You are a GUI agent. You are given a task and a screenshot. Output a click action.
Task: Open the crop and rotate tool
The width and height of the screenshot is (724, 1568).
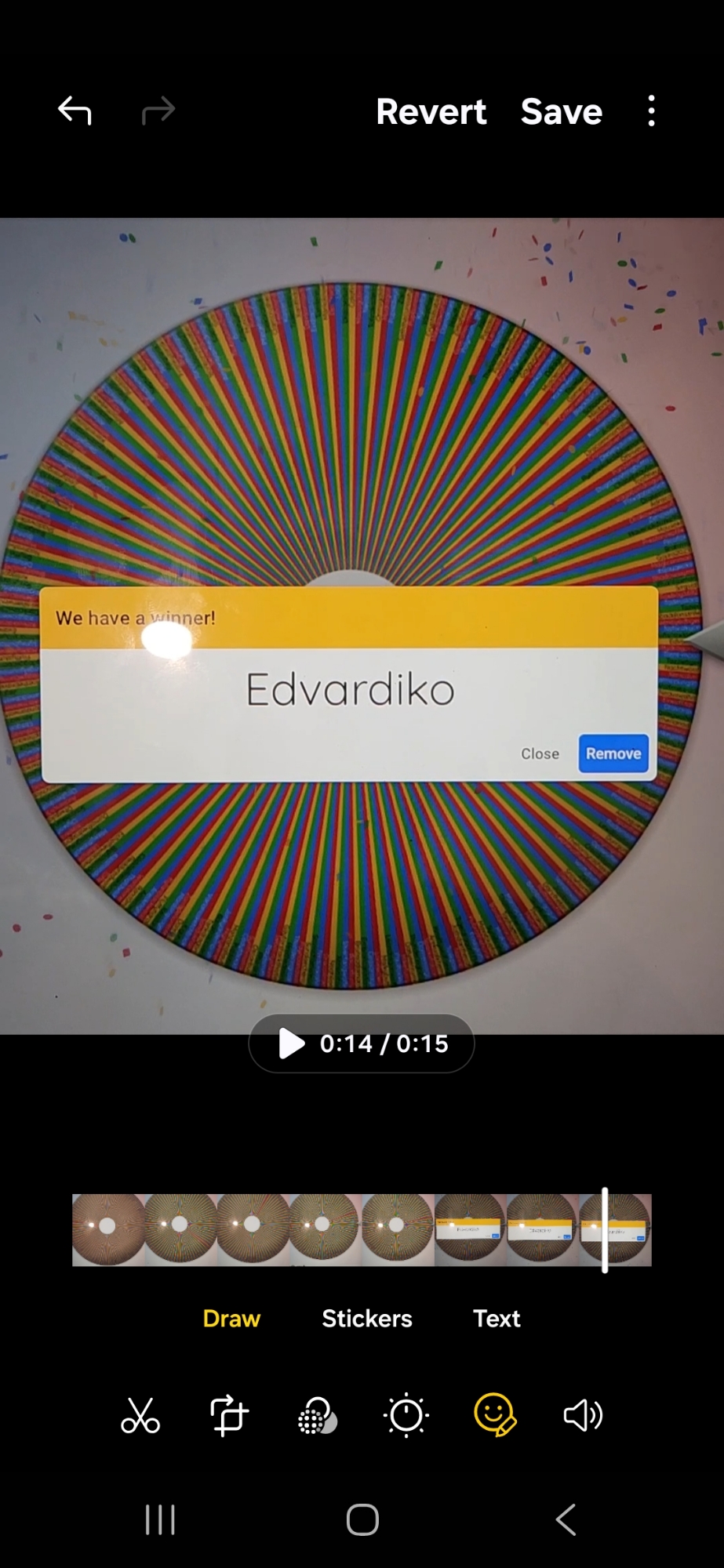(x=228, y=1416)
